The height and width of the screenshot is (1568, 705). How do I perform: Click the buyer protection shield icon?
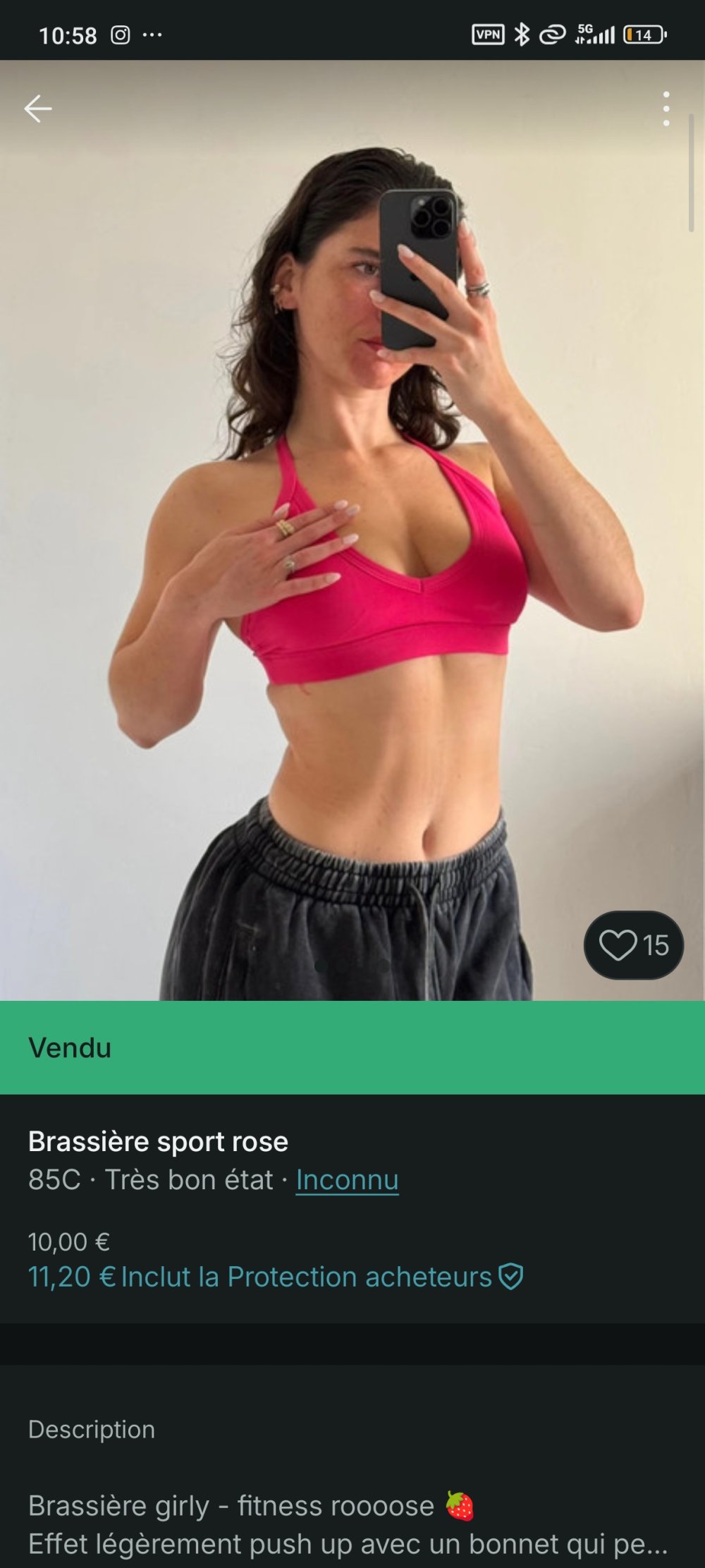[x=513, y=1275]
